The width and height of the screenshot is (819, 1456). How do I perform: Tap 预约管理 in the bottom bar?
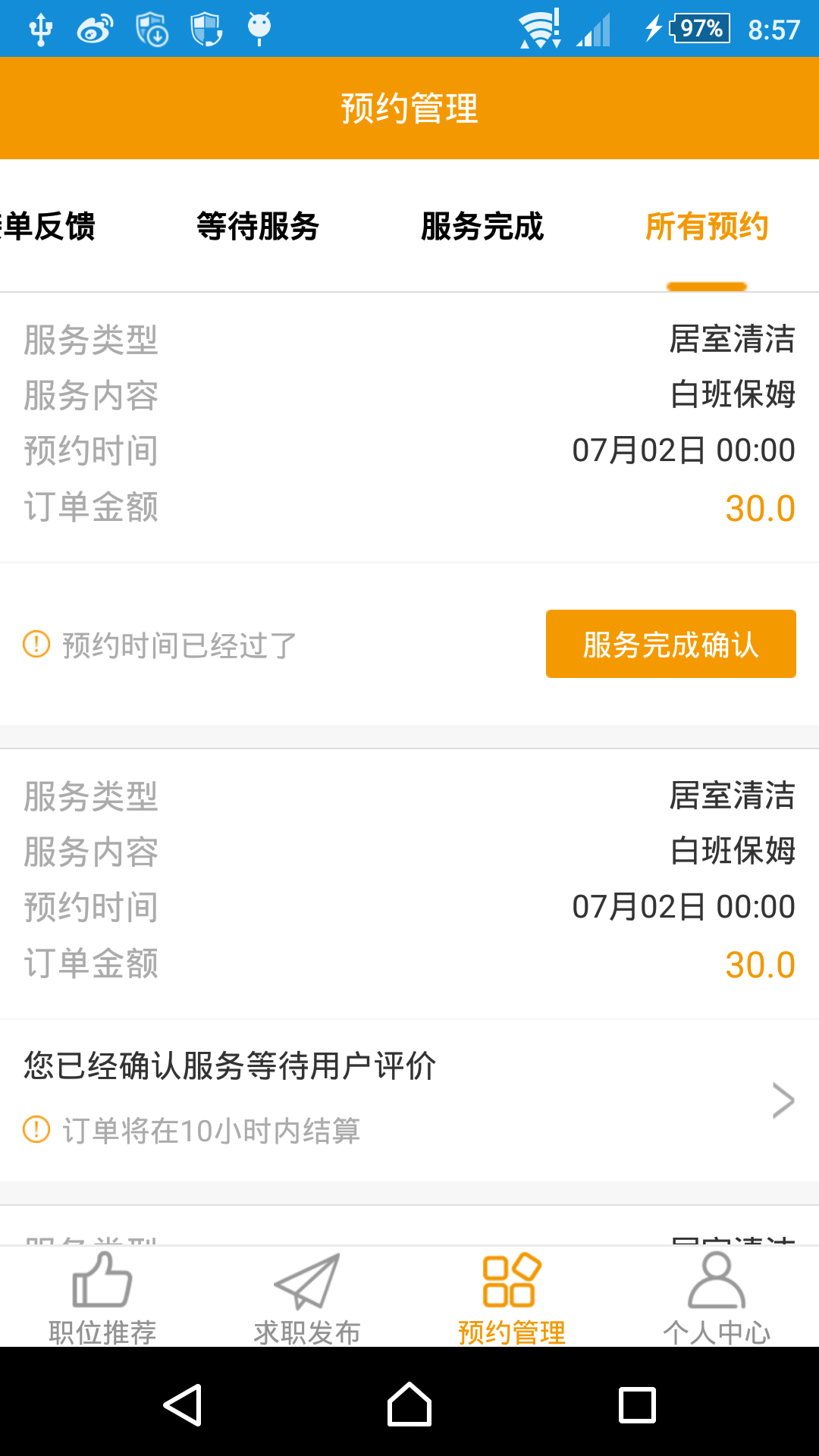point(512,1298)
